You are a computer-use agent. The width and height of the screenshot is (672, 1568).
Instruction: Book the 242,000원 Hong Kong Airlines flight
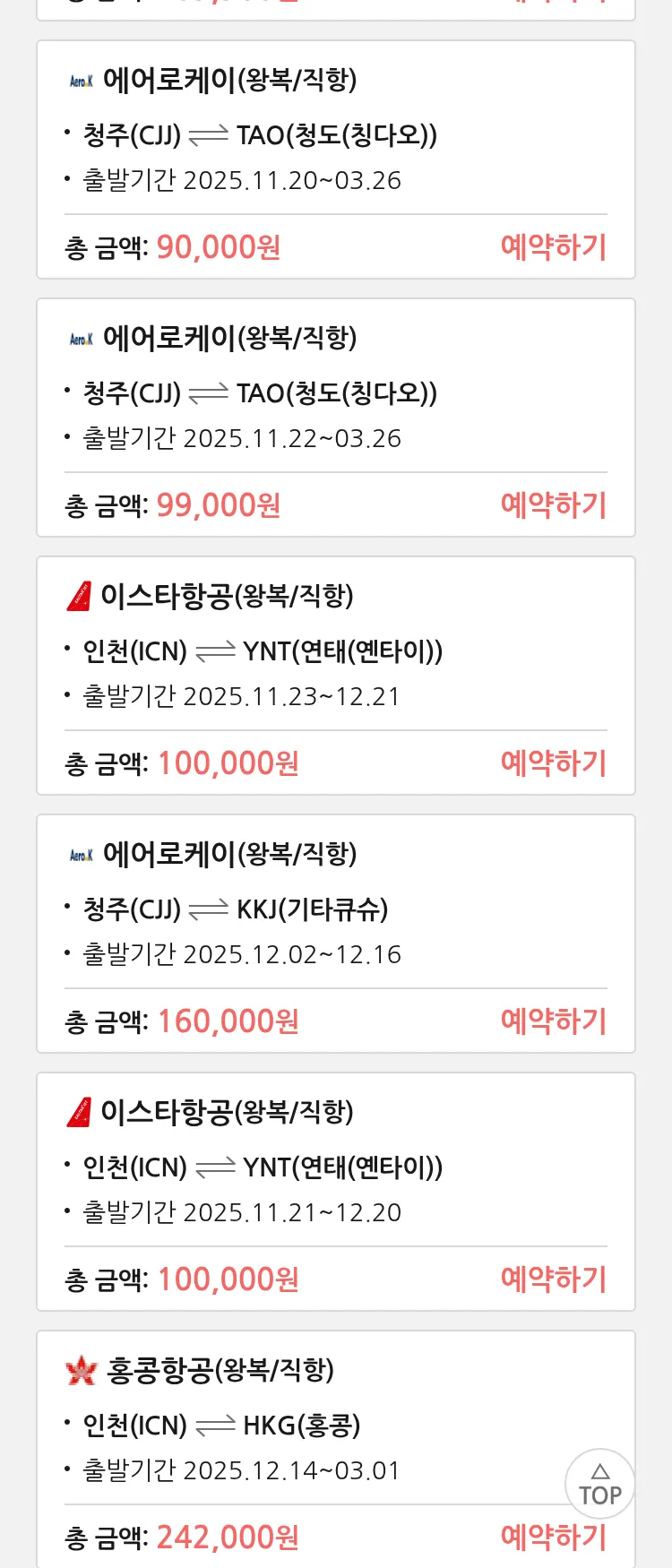click(x=553, y=1538)
